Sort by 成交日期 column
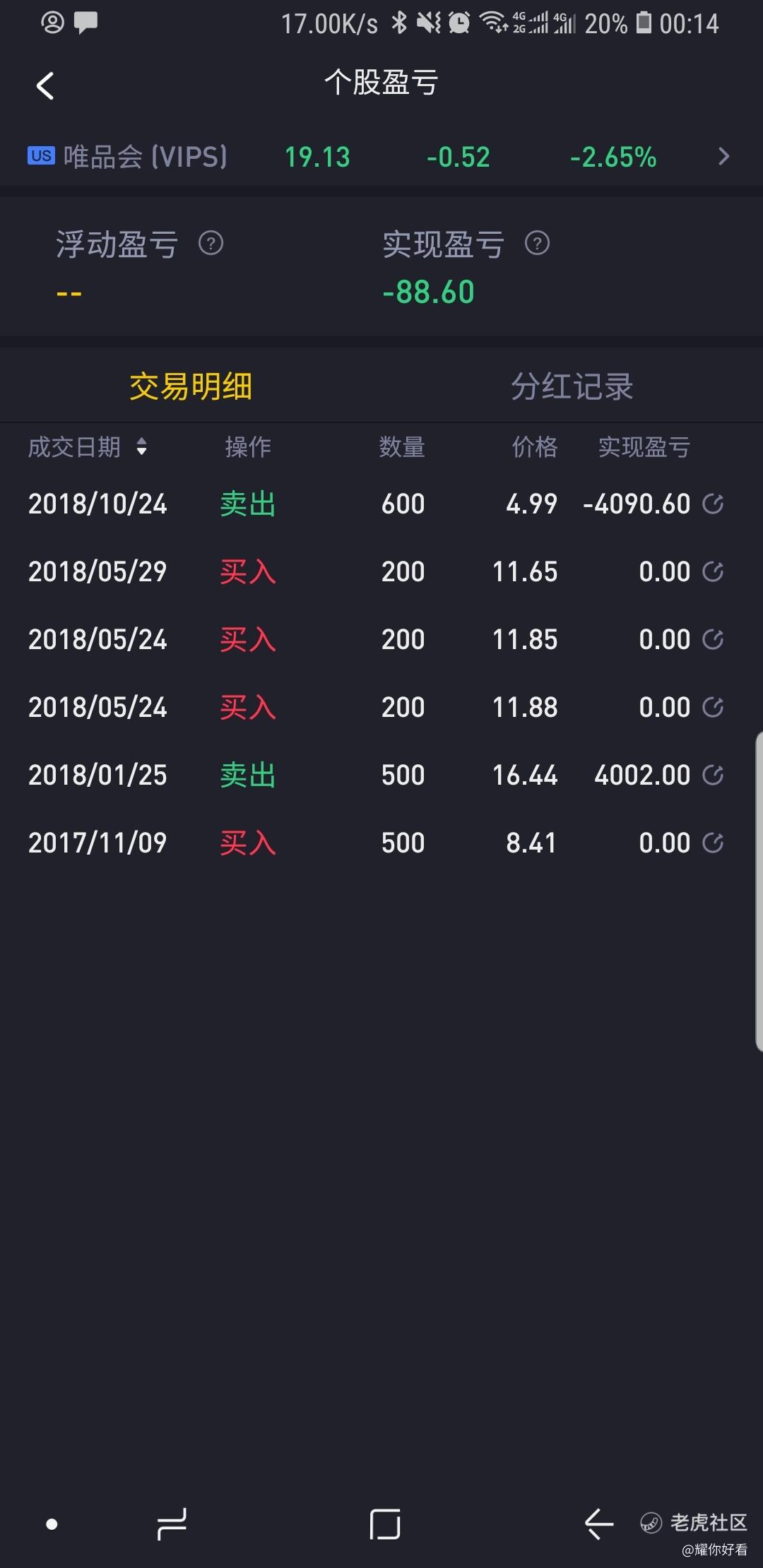The width and height of the screenshot is (763, 1568). [x=88, y=446]
